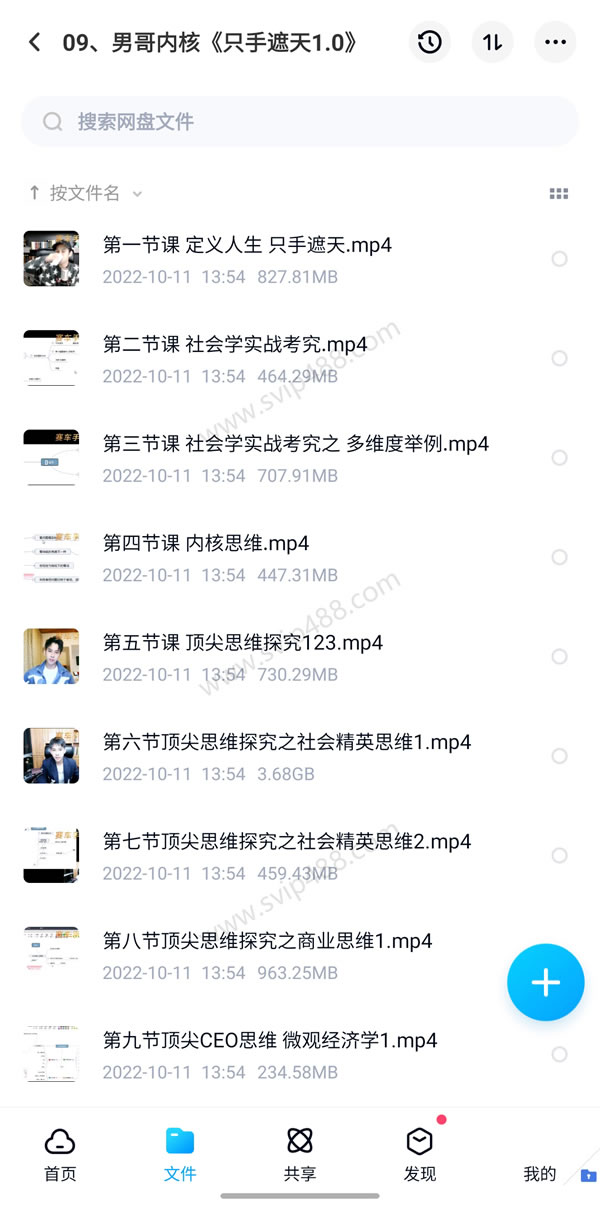
Task: Tap the blue plus floating button
Action: (x=545, y=982)
